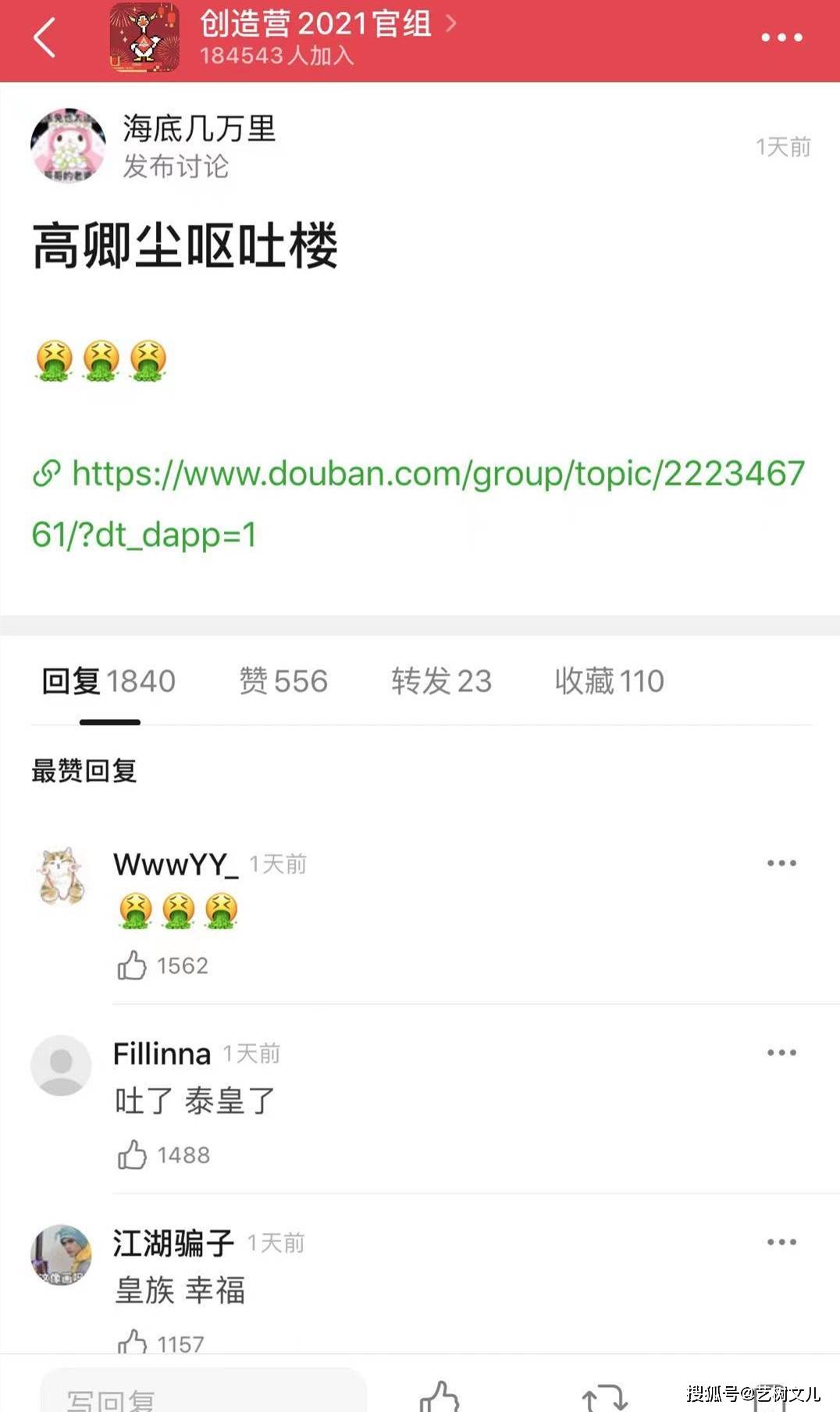Open the top-right overflow menu
The height and width of the screenshot is (1412, 840).
pos(781,37)
